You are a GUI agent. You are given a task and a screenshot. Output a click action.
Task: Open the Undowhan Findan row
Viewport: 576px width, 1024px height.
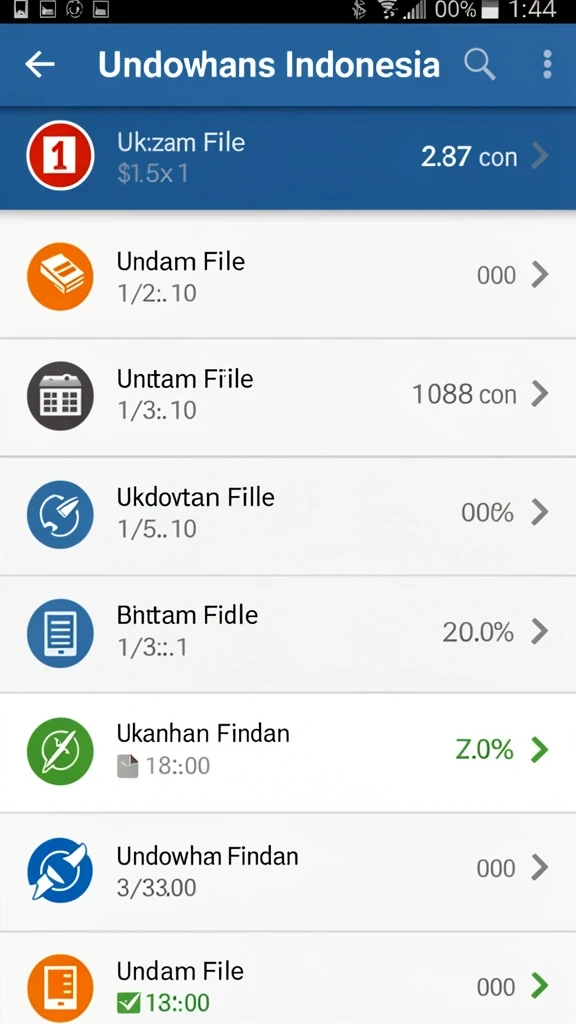point(288,872)
